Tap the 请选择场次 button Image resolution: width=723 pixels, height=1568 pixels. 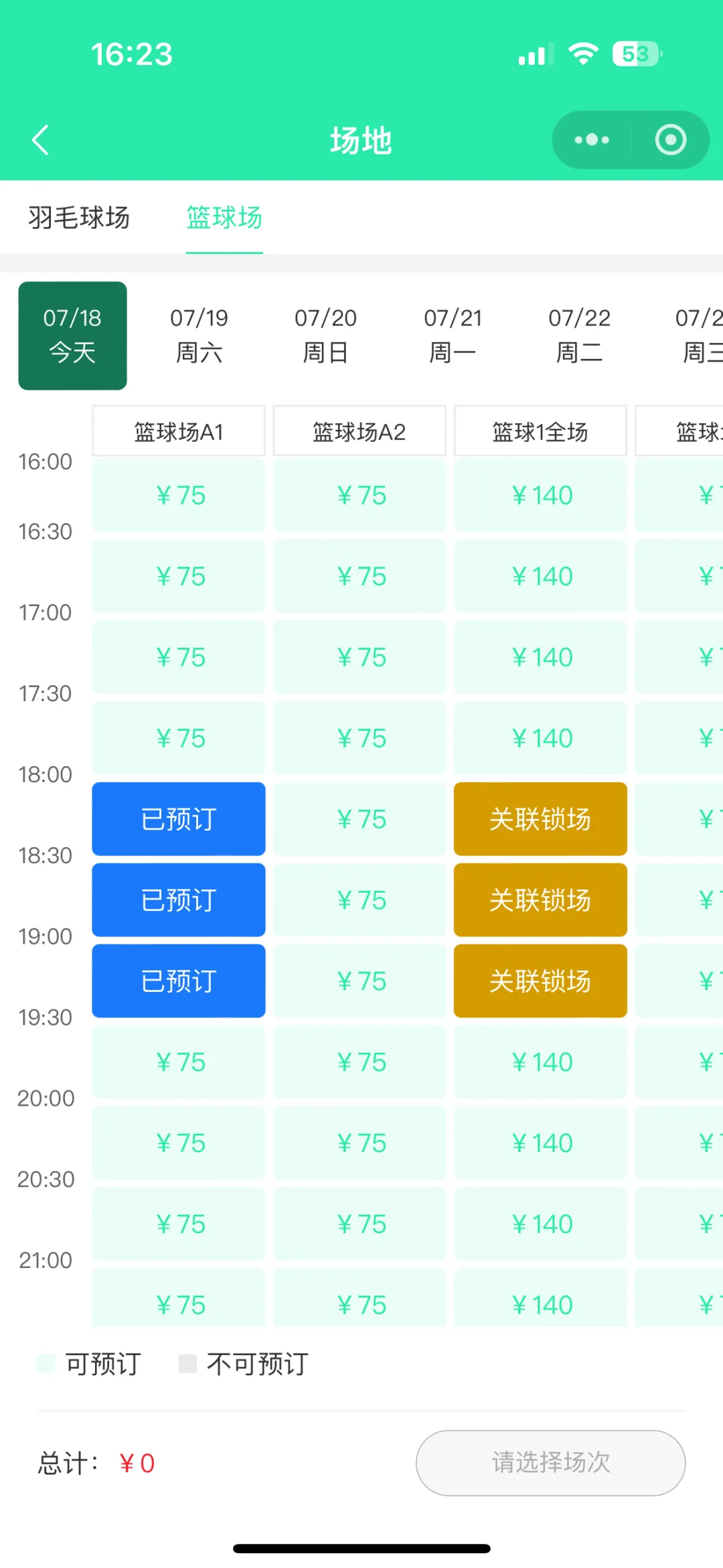[550, 1464]
